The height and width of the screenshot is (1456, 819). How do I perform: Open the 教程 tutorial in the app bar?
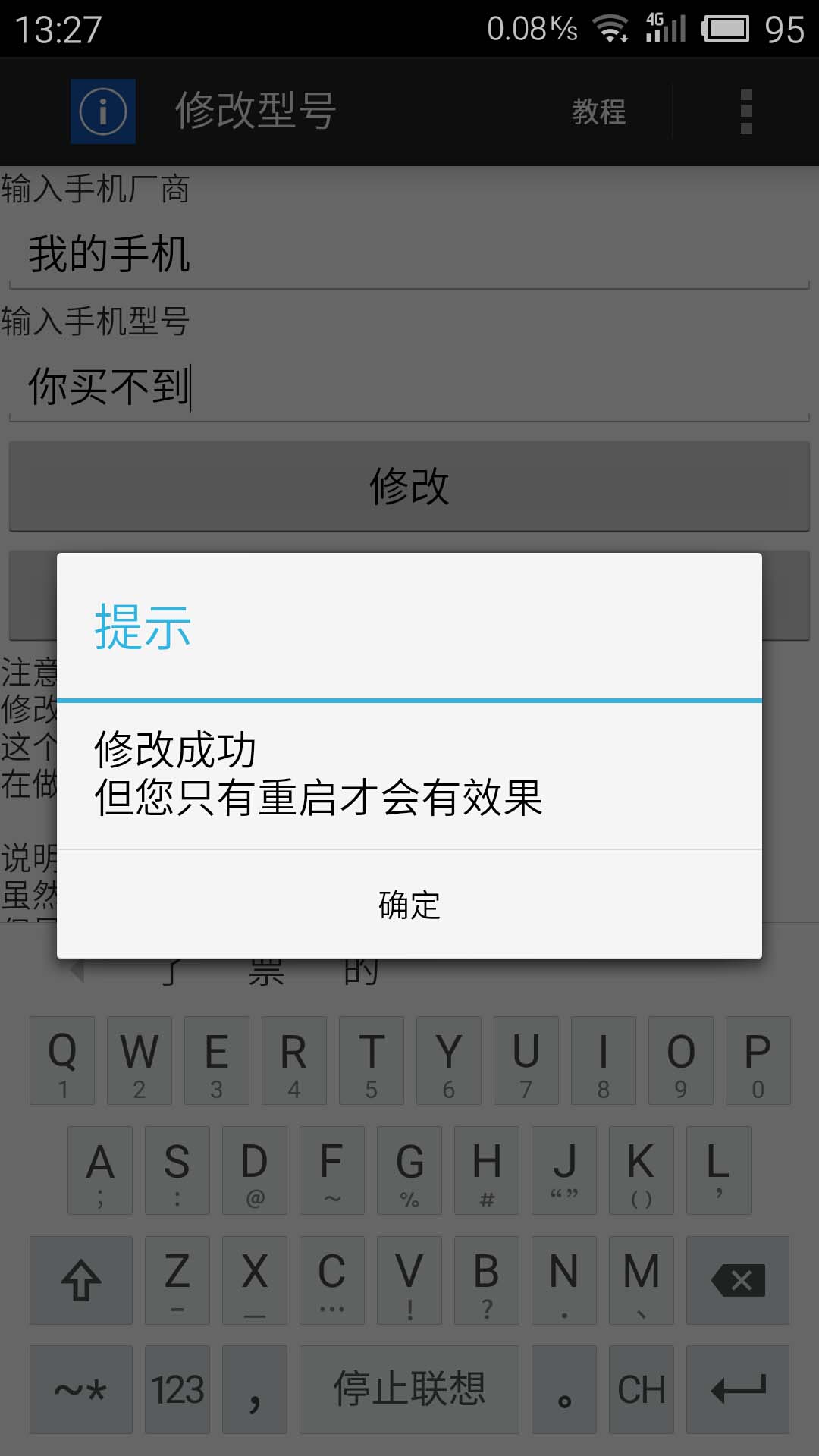pyautogui.click(x=598, y=111)
